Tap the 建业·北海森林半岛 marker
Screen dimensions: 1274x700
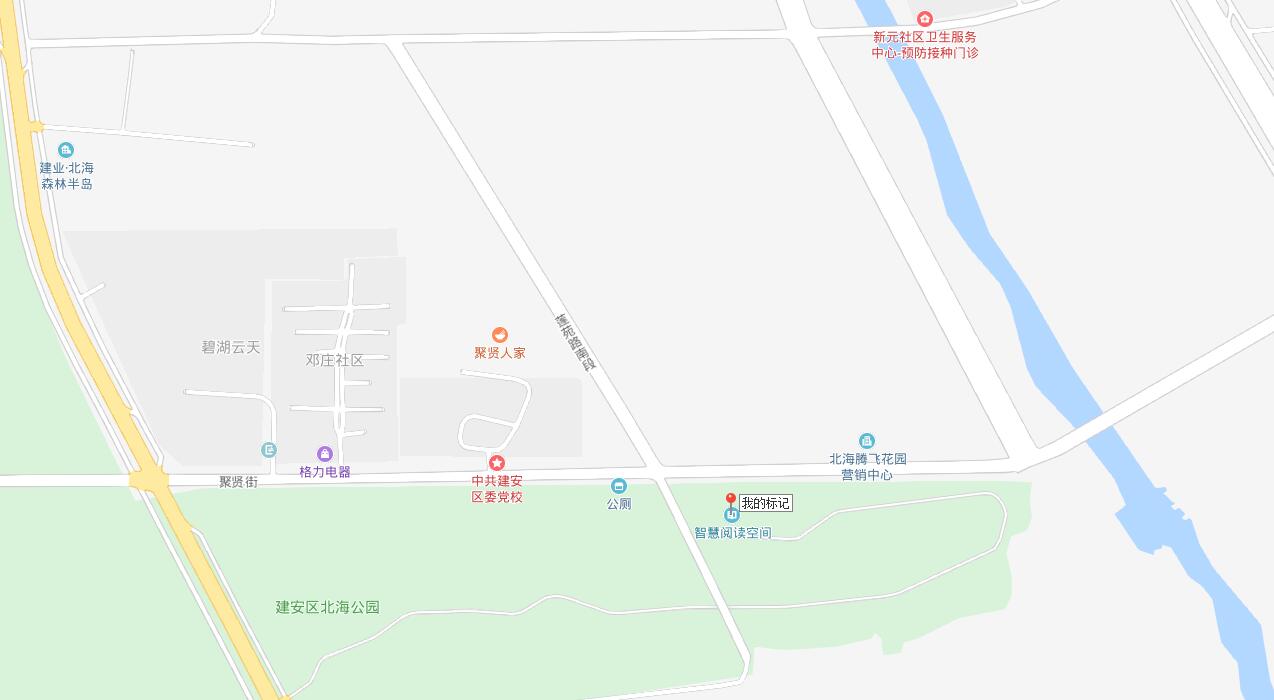pyautogui.click(x=66, y=150)
